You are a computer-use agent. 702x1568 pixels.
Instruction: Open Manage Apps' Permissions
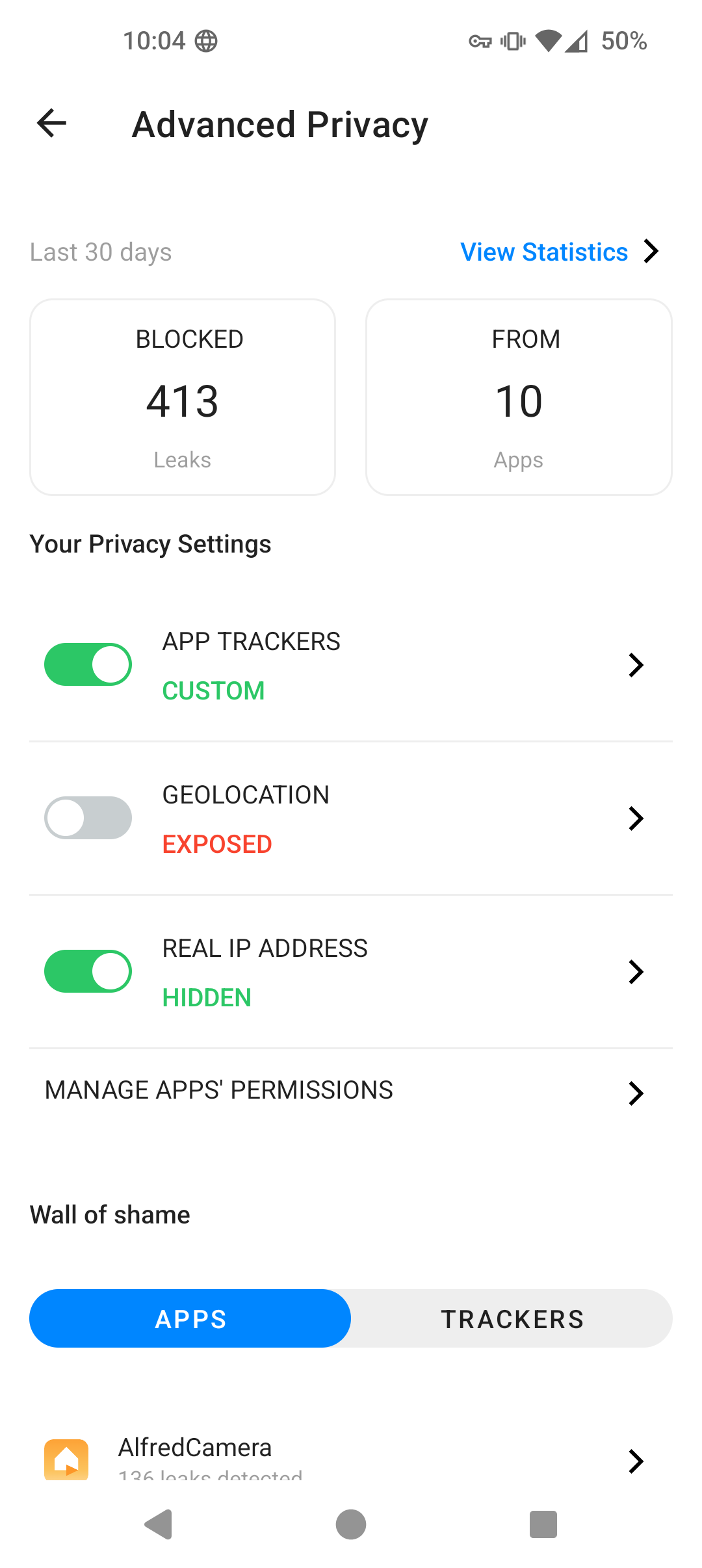point(351,1091)
